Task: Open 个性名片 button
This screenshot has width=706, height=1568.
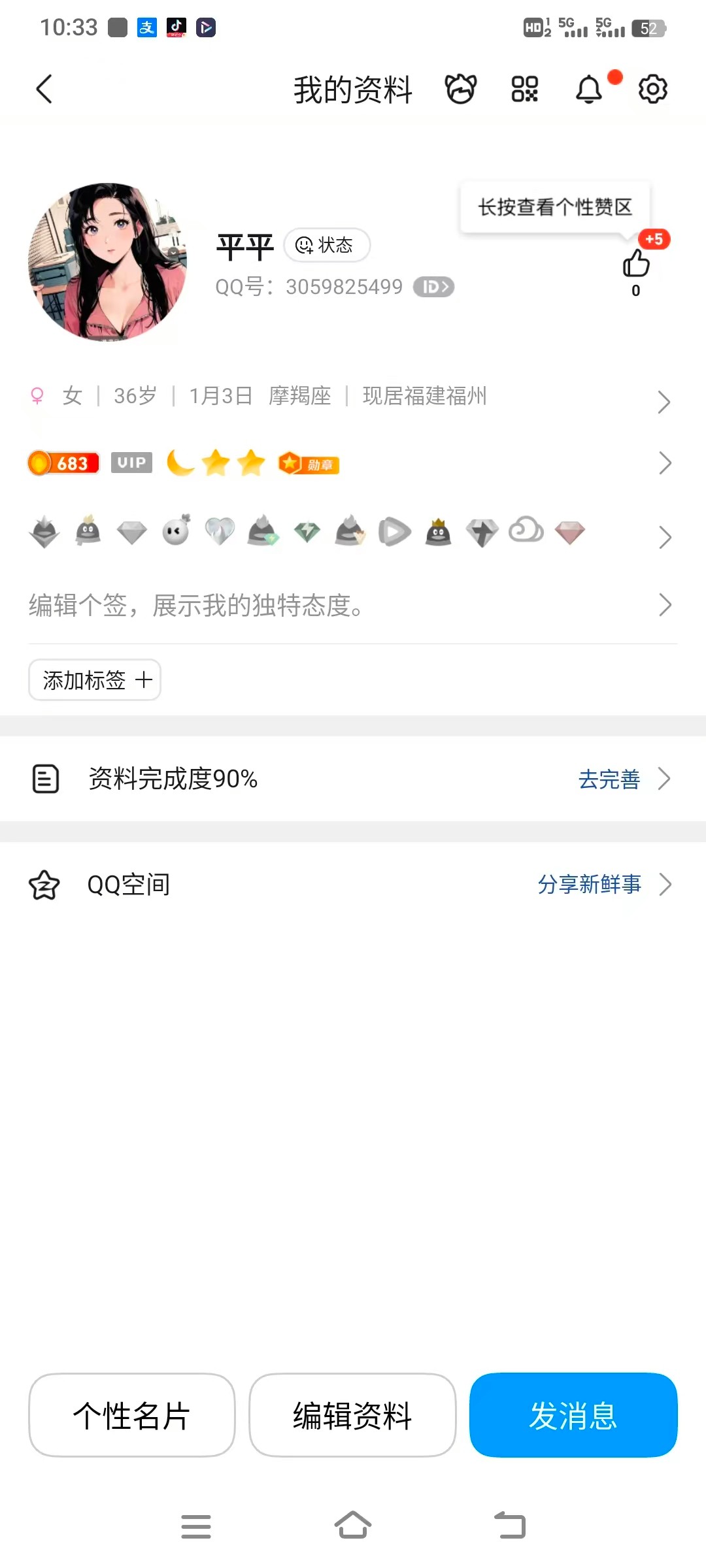Action: 131,1416
